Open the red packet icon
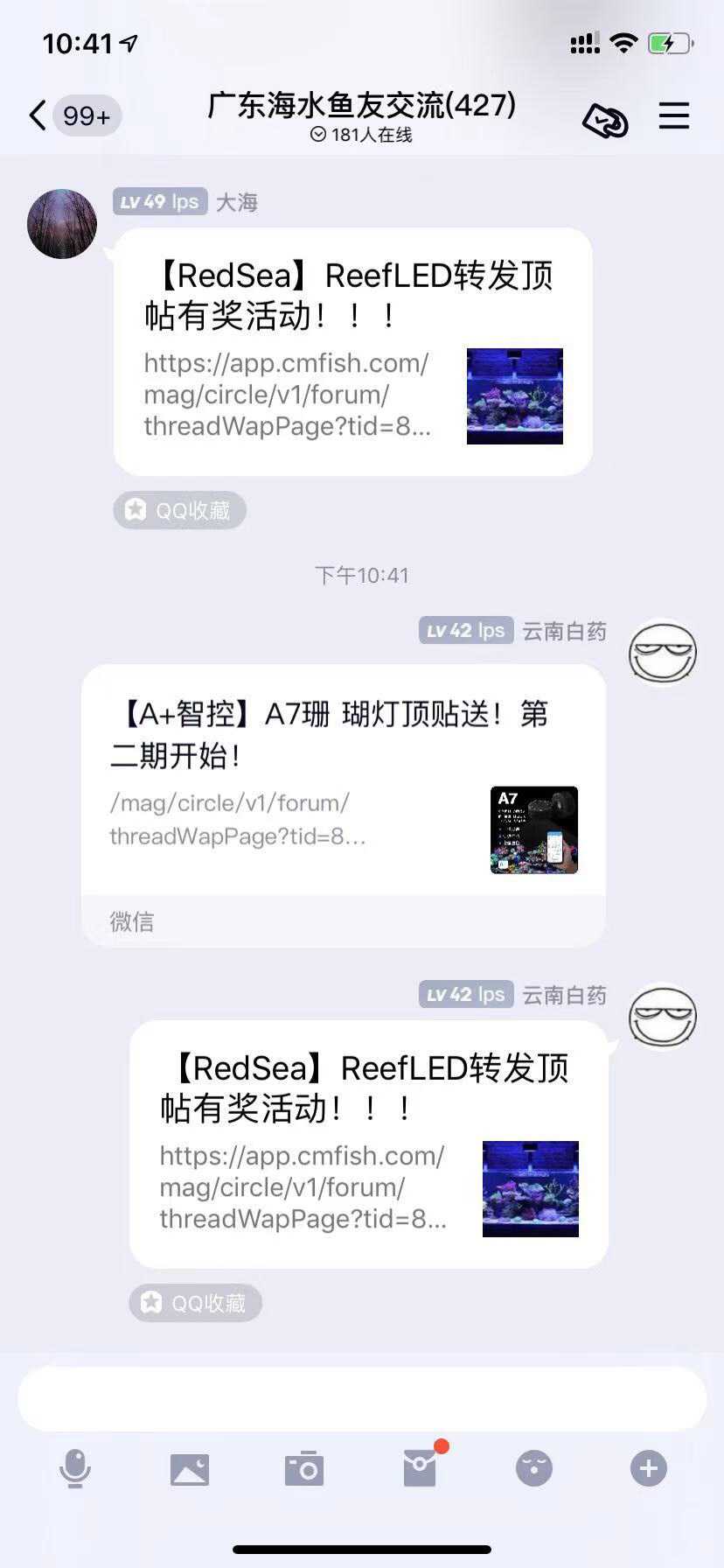The width and height of the screenshot is (724, 1568). pos(420,1469)
